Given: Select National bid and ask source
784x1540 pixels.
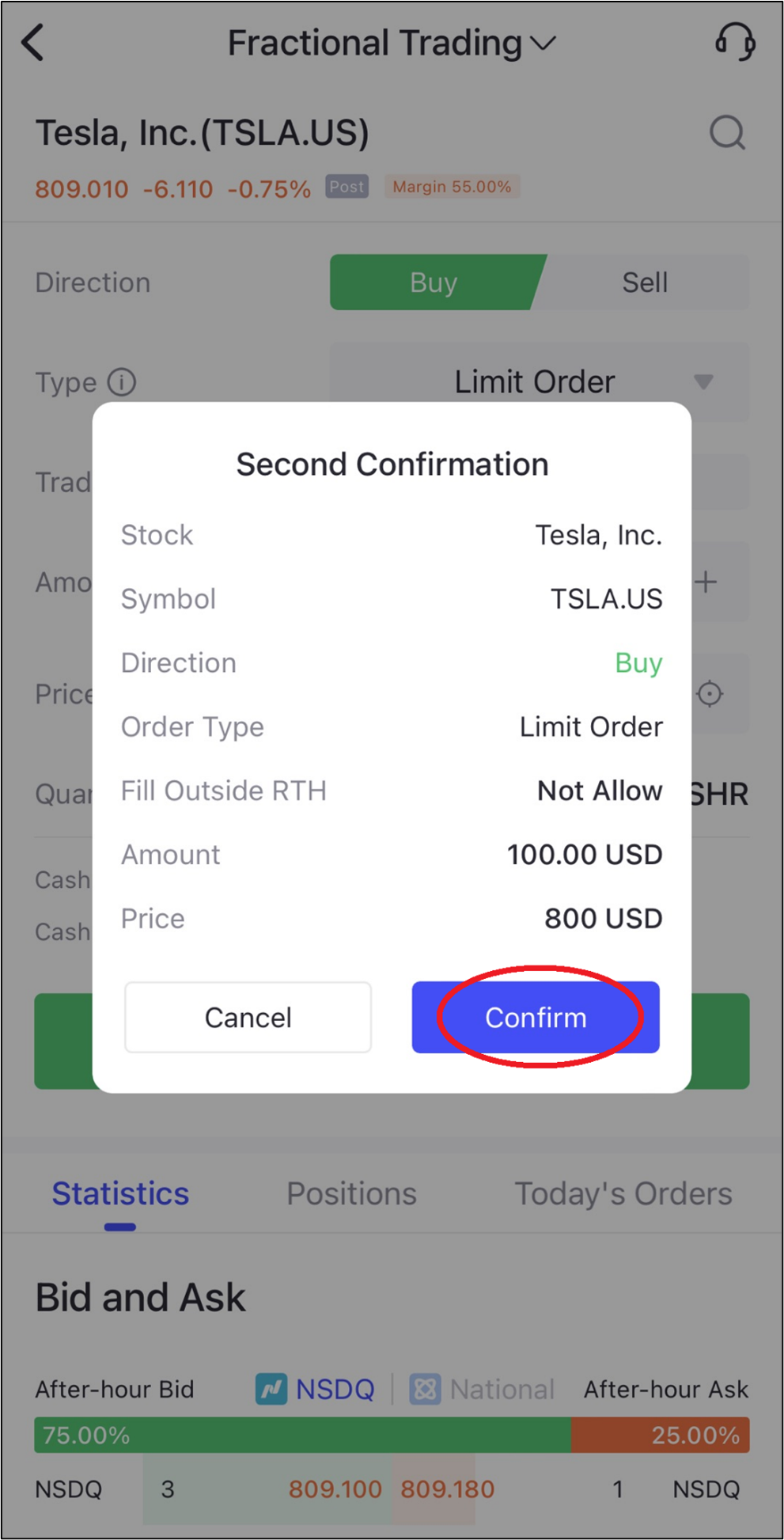Looking at the screenshot, I should coord(482,1389).
